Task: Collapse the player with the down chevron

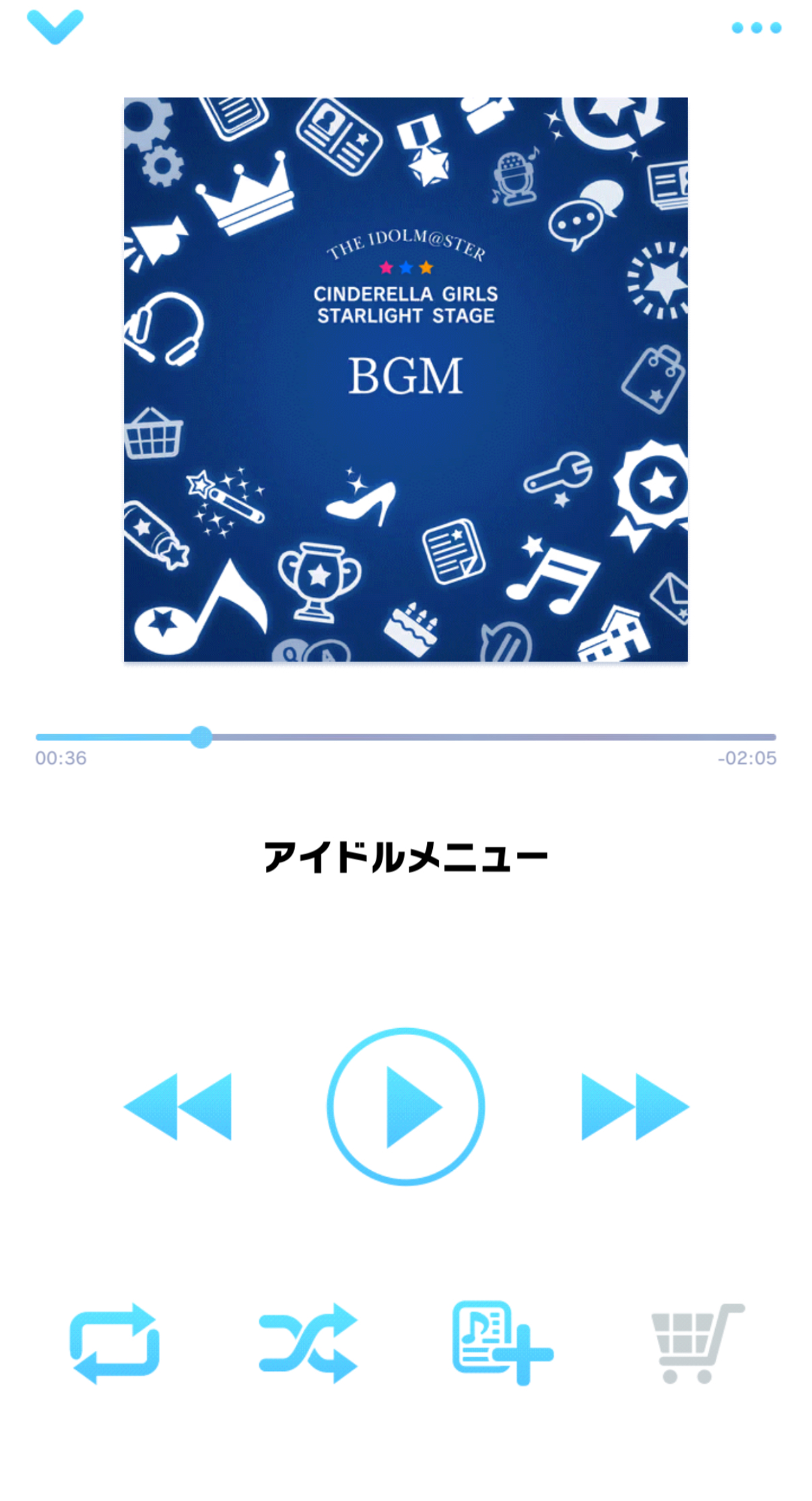Action: click(55, 26)
